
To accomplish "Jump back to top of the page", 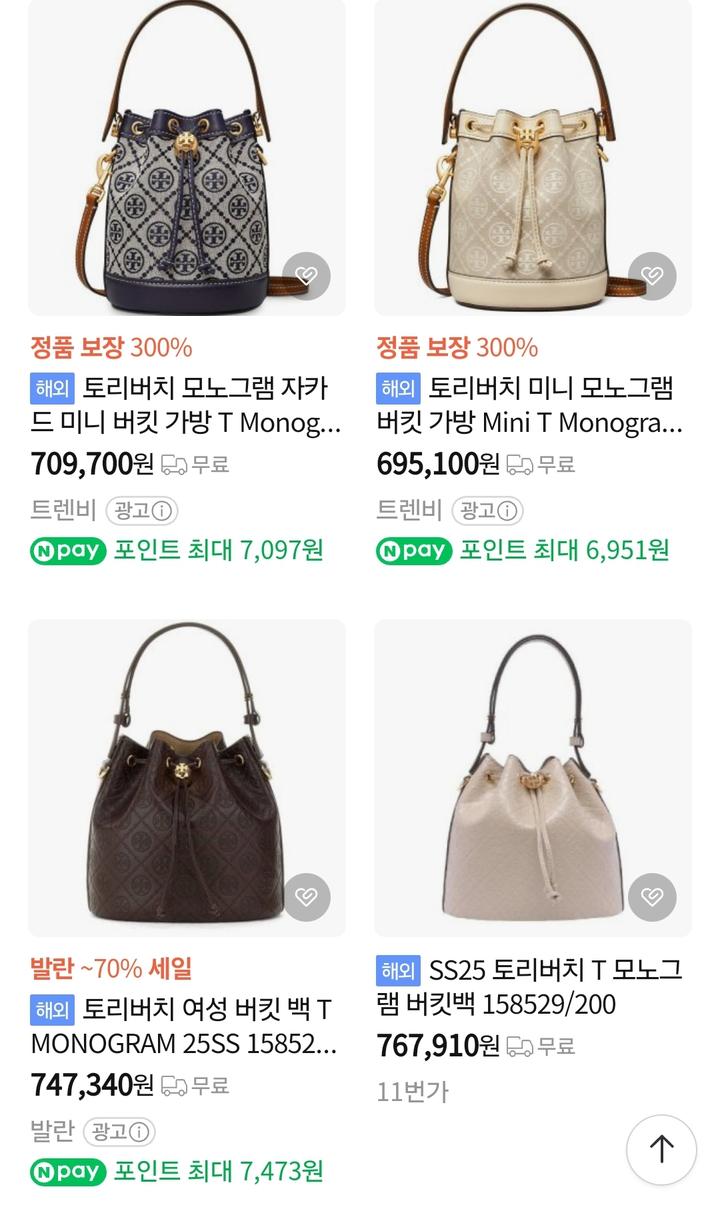I will click(x=661, y=1150).
